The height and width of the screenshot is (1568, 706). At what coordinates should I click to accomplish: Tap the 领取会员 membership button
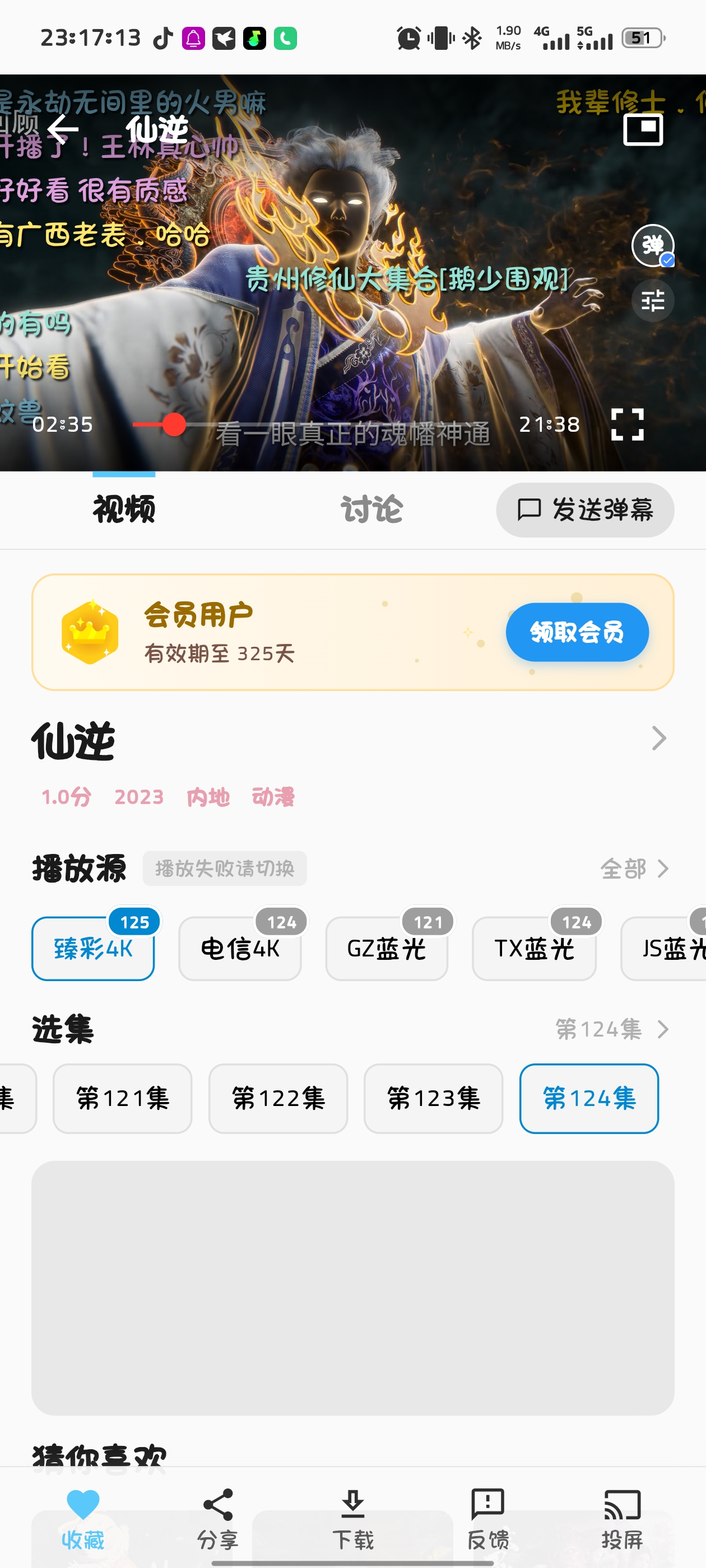pos(576,632)
